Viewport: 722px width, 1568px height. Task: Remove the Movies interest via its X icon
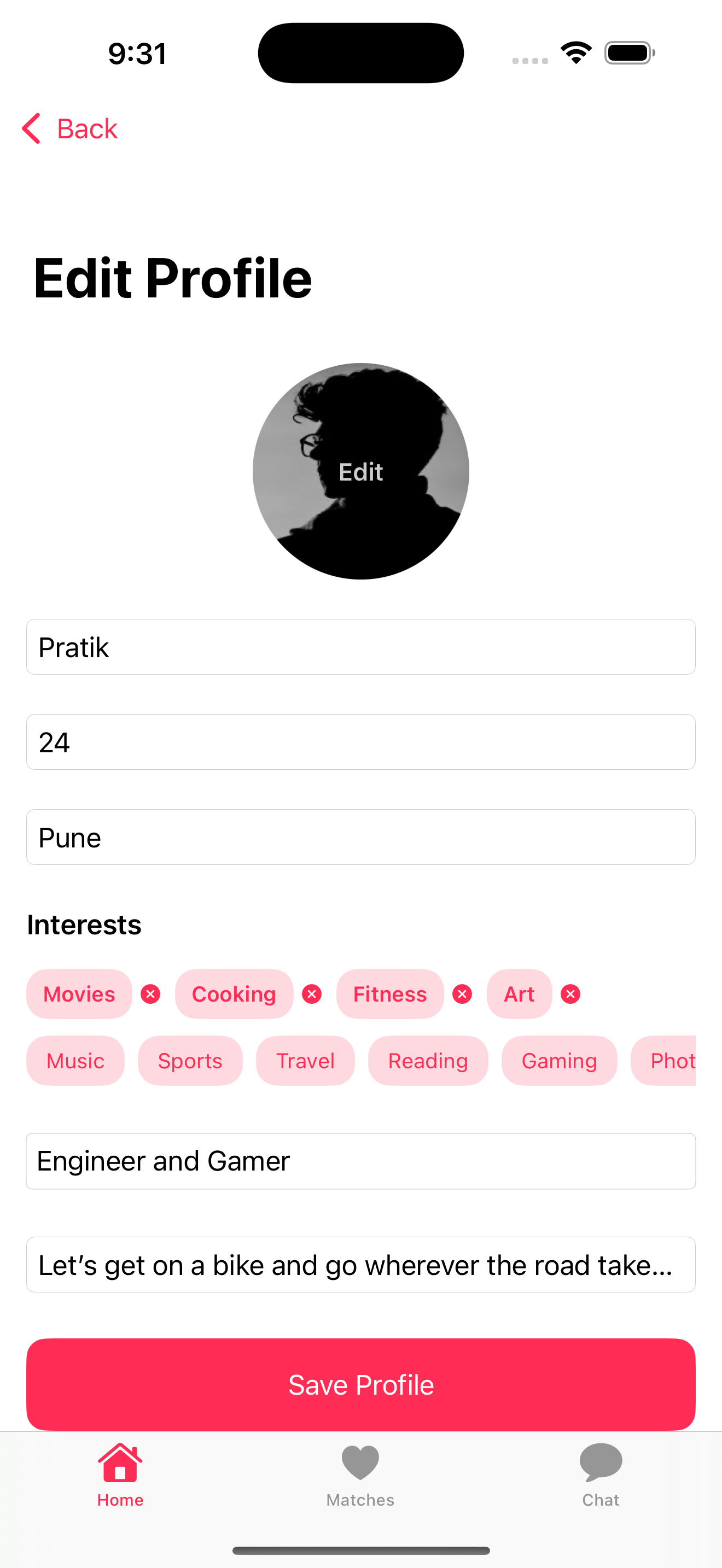[x=150, y=993]
